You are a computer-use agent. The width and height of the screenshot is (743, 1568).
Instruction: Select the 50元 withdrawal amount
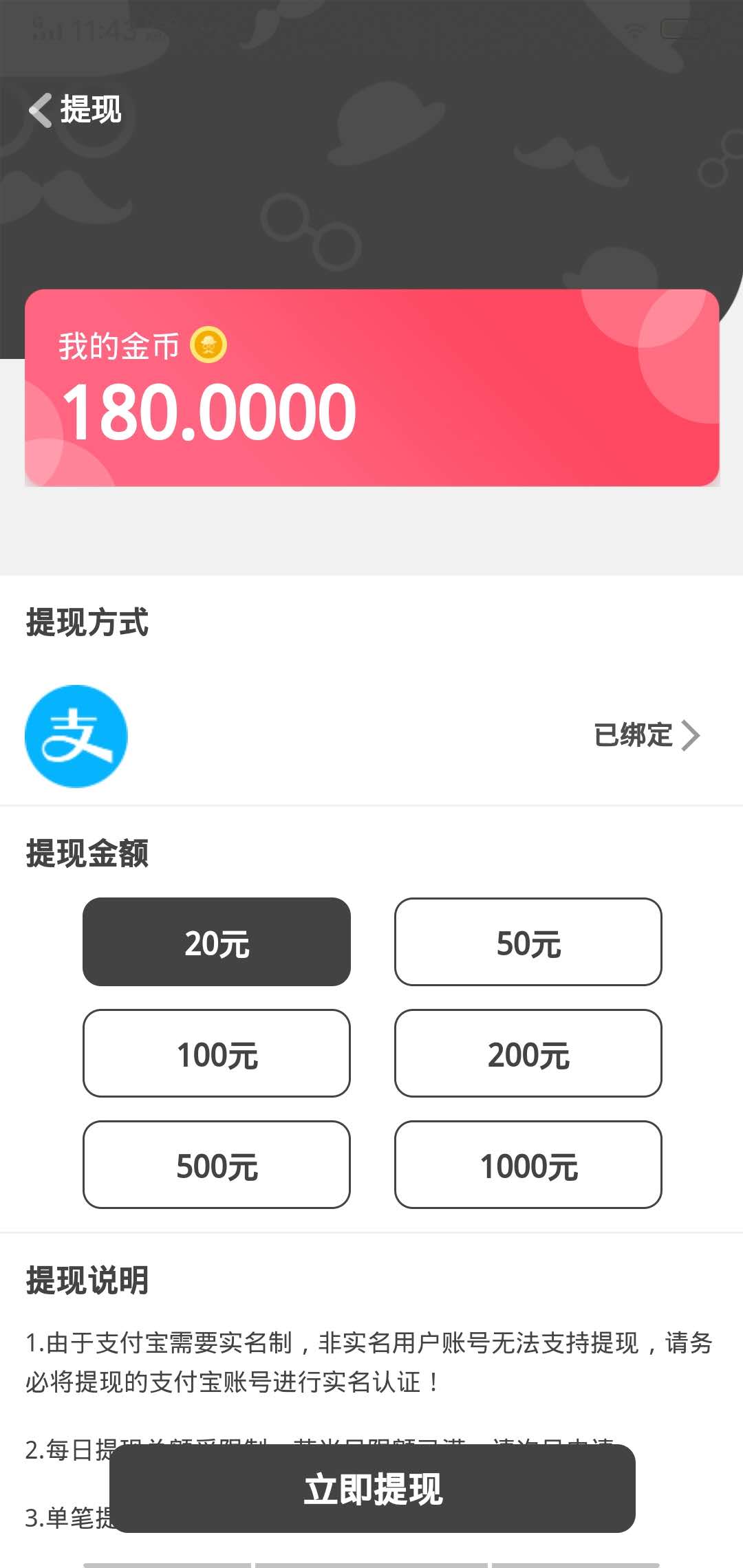(528, 942)
